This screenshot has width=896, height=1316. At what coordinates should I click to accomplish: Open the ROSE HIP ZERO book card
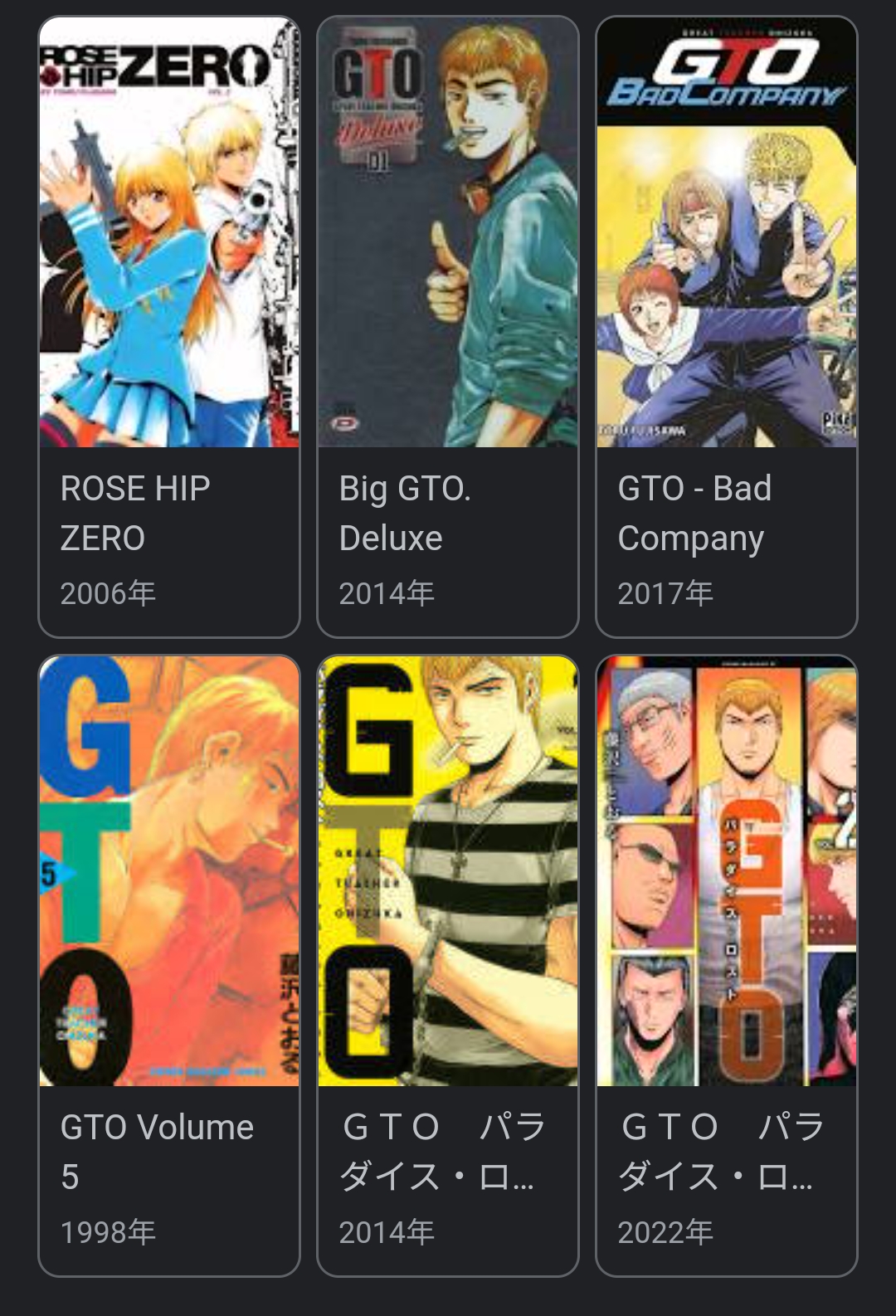(169, 327)
